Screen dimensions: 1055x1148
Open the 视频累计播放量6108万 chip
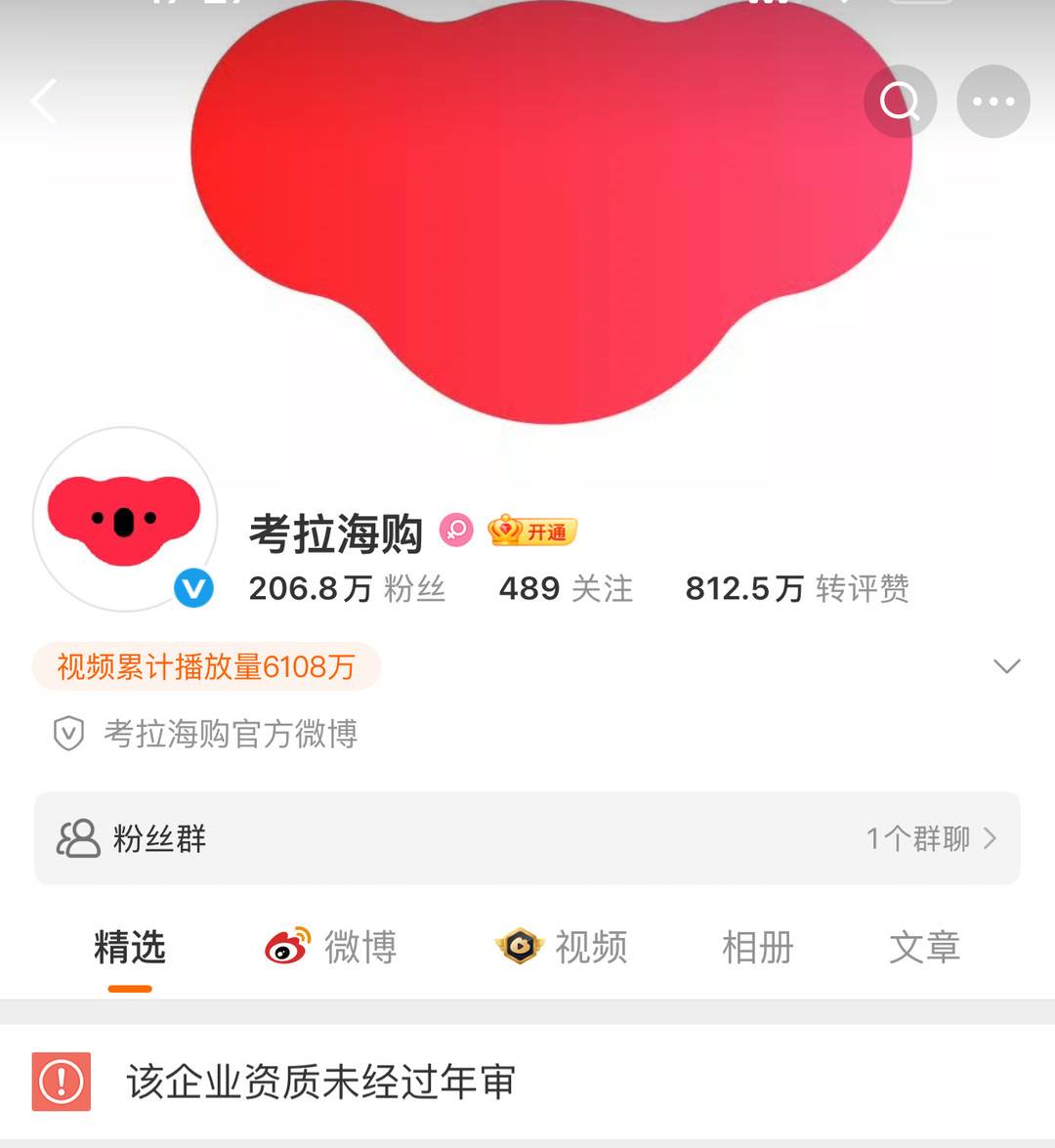click(206, 667)
